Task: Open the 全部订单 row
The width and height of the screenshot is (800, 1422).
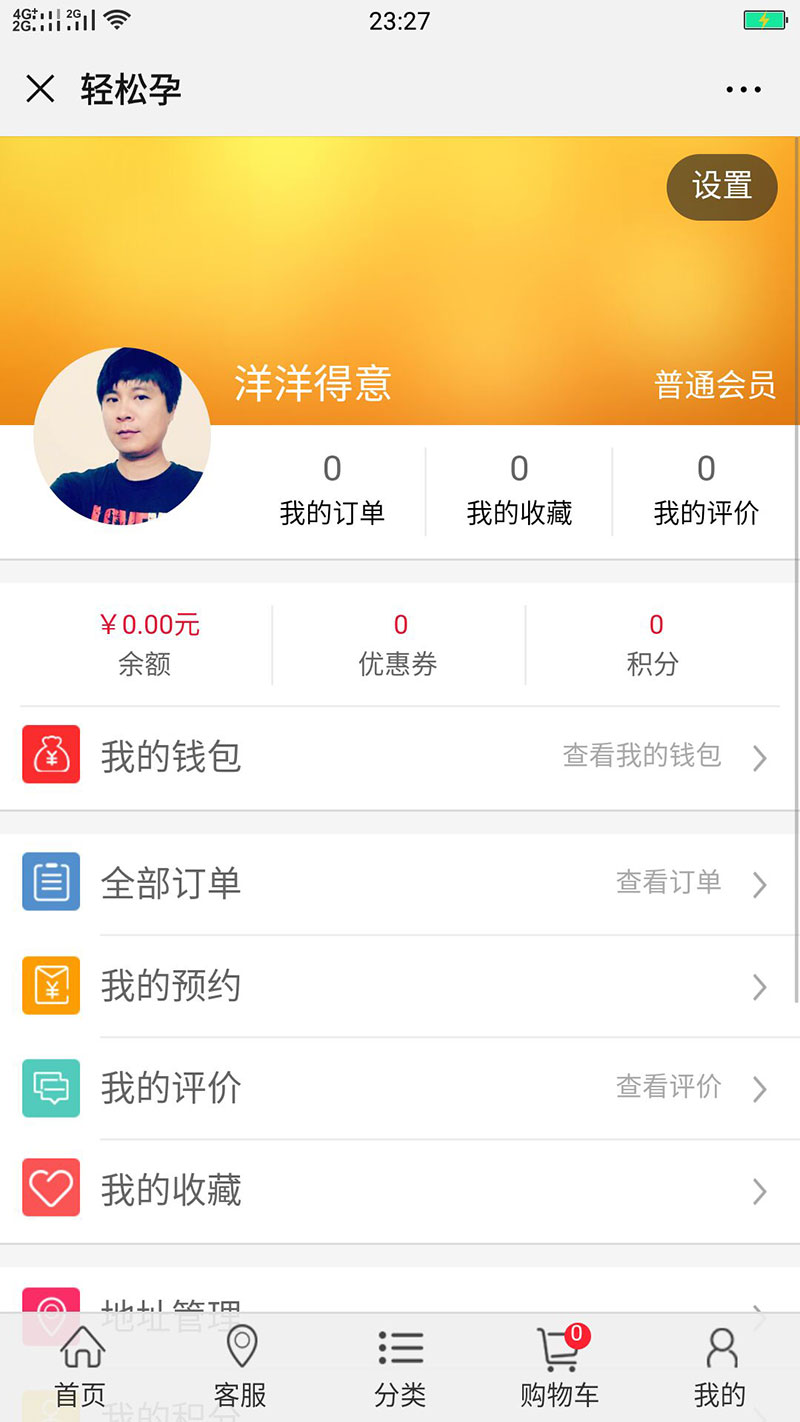Action: click(400, 884)
